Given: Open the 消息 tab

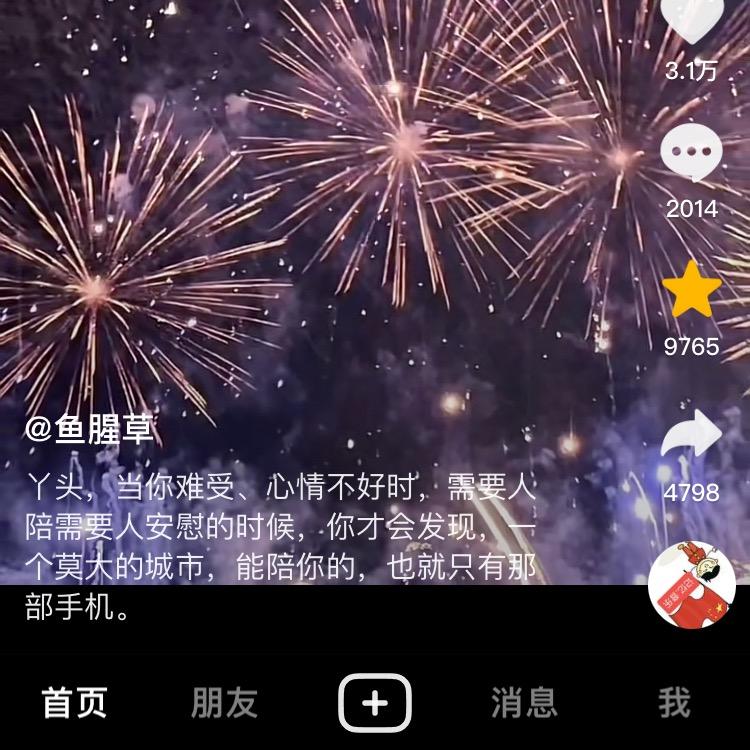Looking at the screenshot, I should [x=524, y=703].
